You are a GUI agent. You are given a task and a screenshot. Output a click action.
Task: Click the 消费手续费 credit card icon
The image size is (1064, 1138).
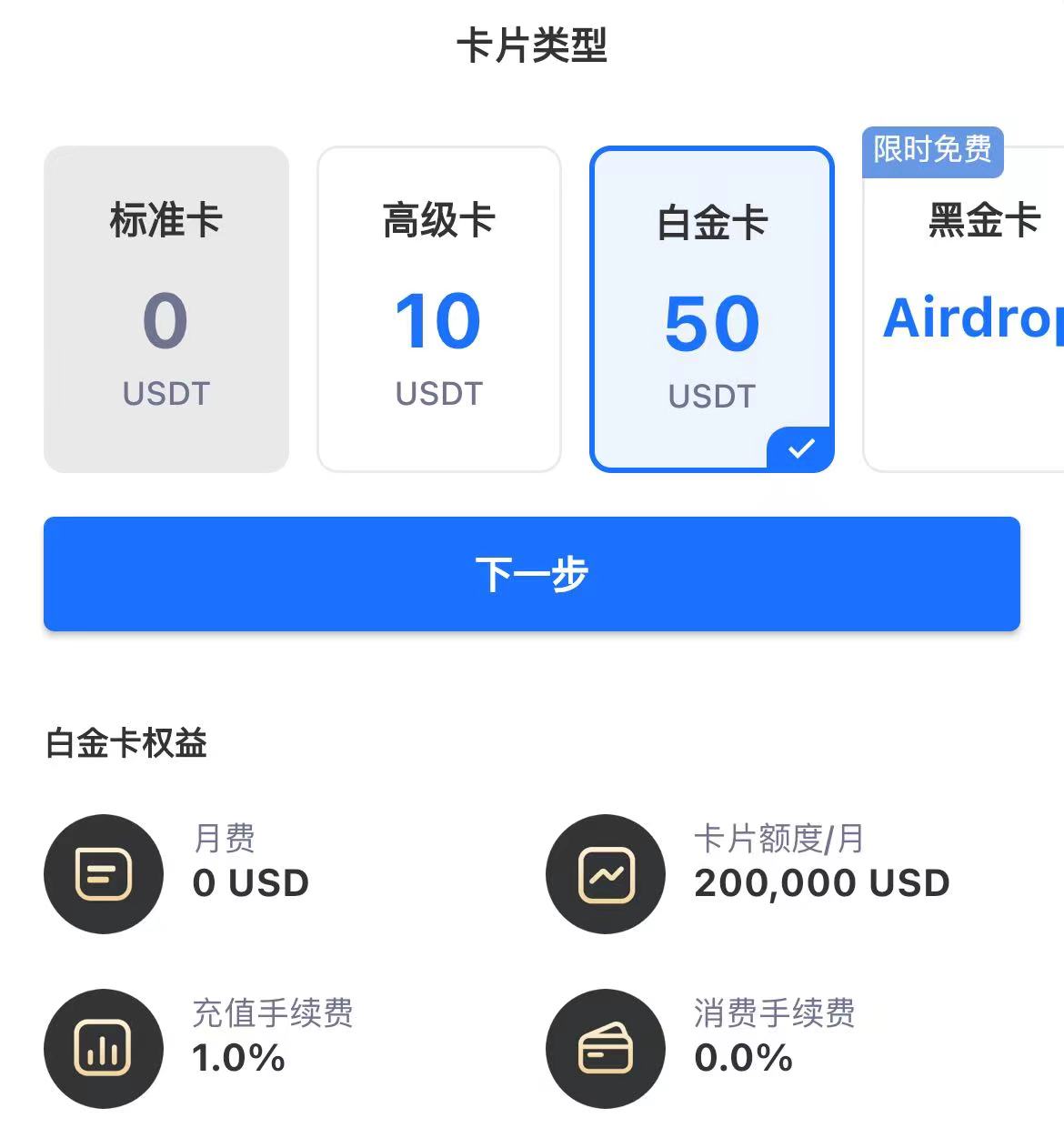604,1048
